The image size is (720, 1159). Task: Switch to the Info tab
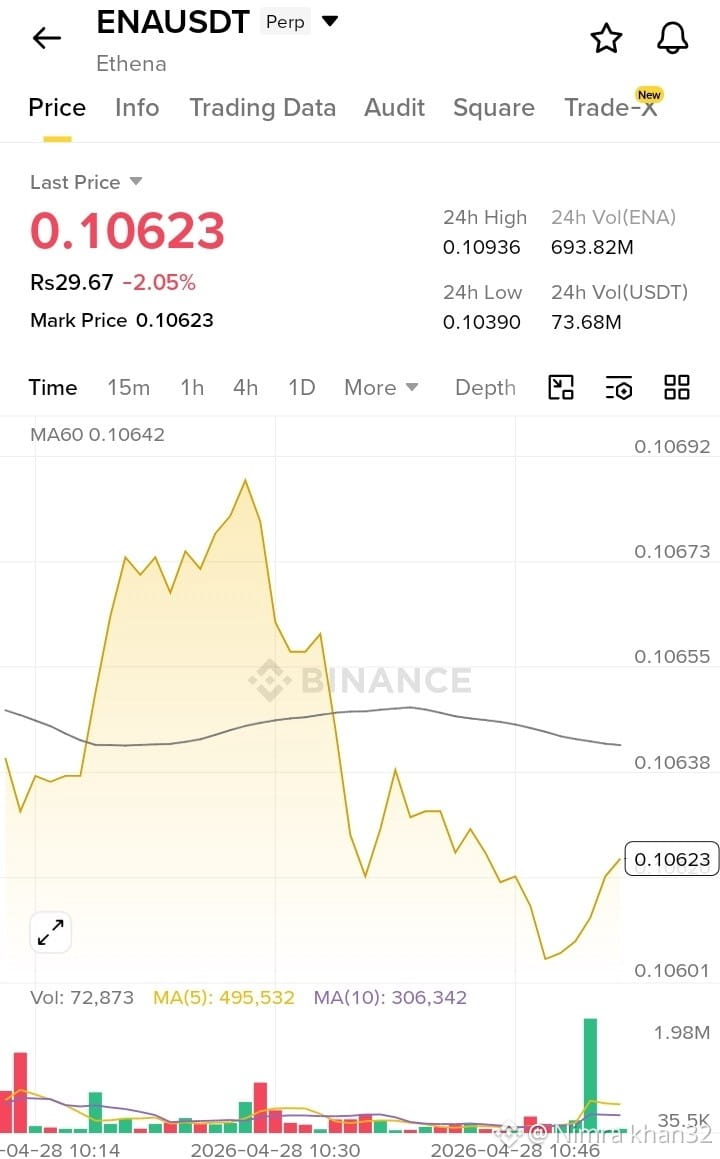pos(137,108)
